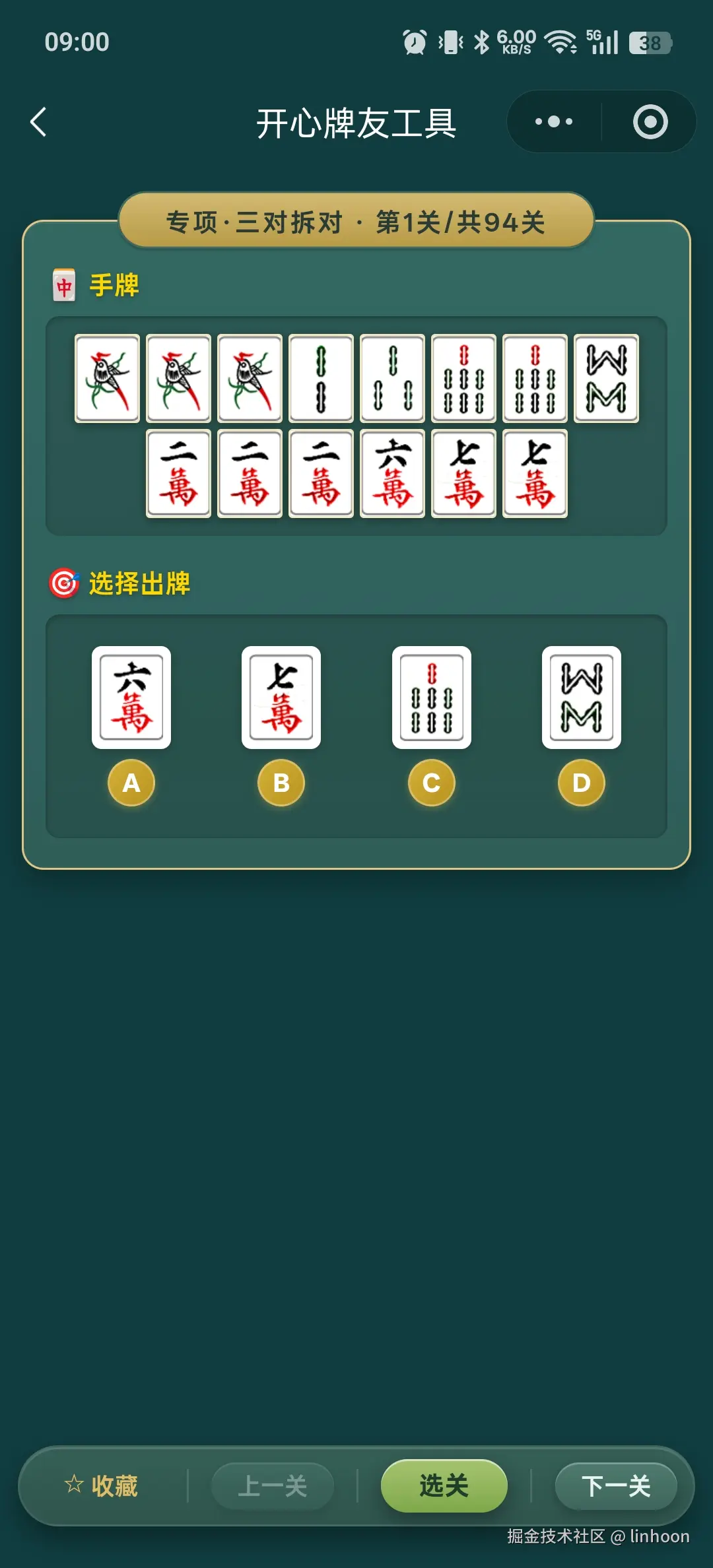The width and height of the screenshot is (713, 1568).
Task: Tap the yellow C badge under the circles tile
Action: click(431, 783)
